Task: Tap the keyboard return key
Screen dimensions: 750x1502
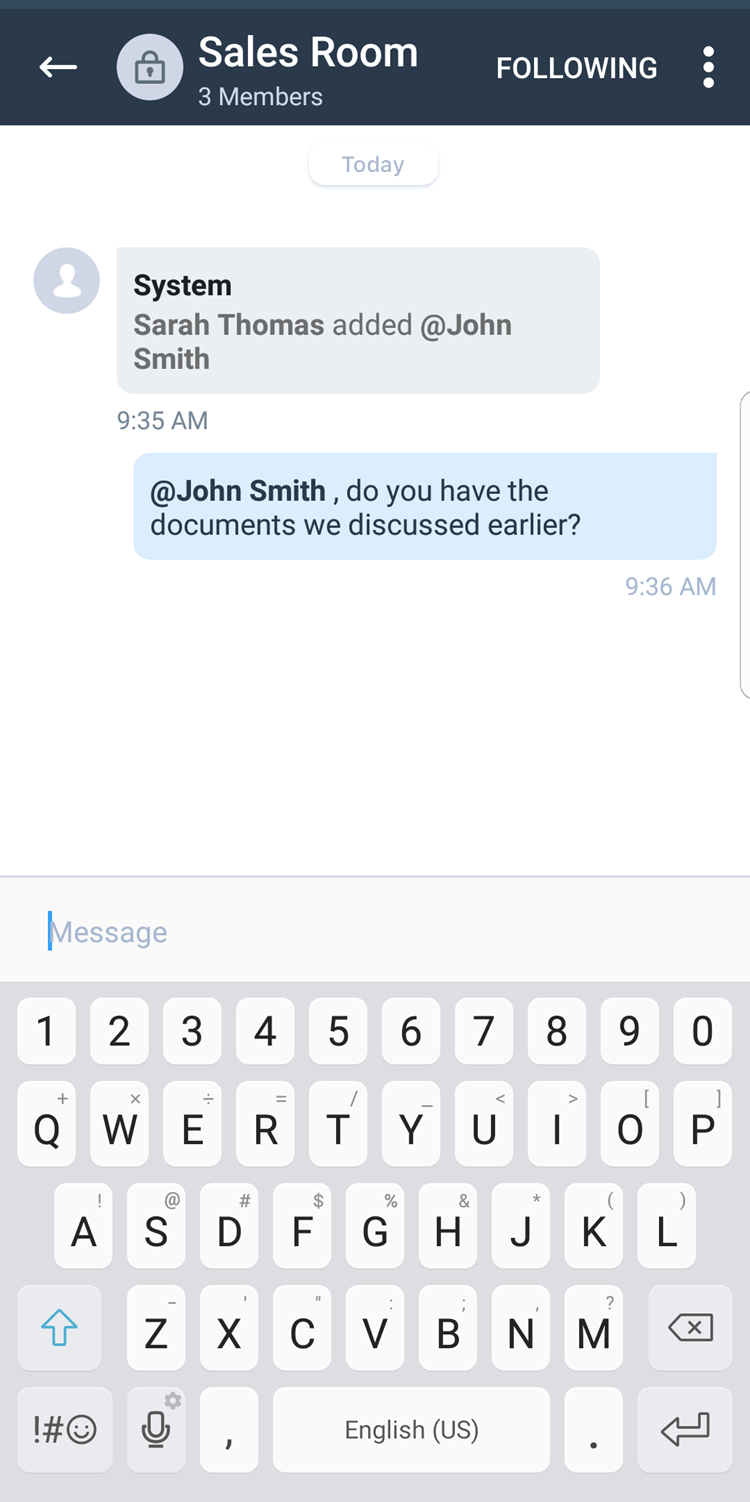Action: tap(685, 1430)
